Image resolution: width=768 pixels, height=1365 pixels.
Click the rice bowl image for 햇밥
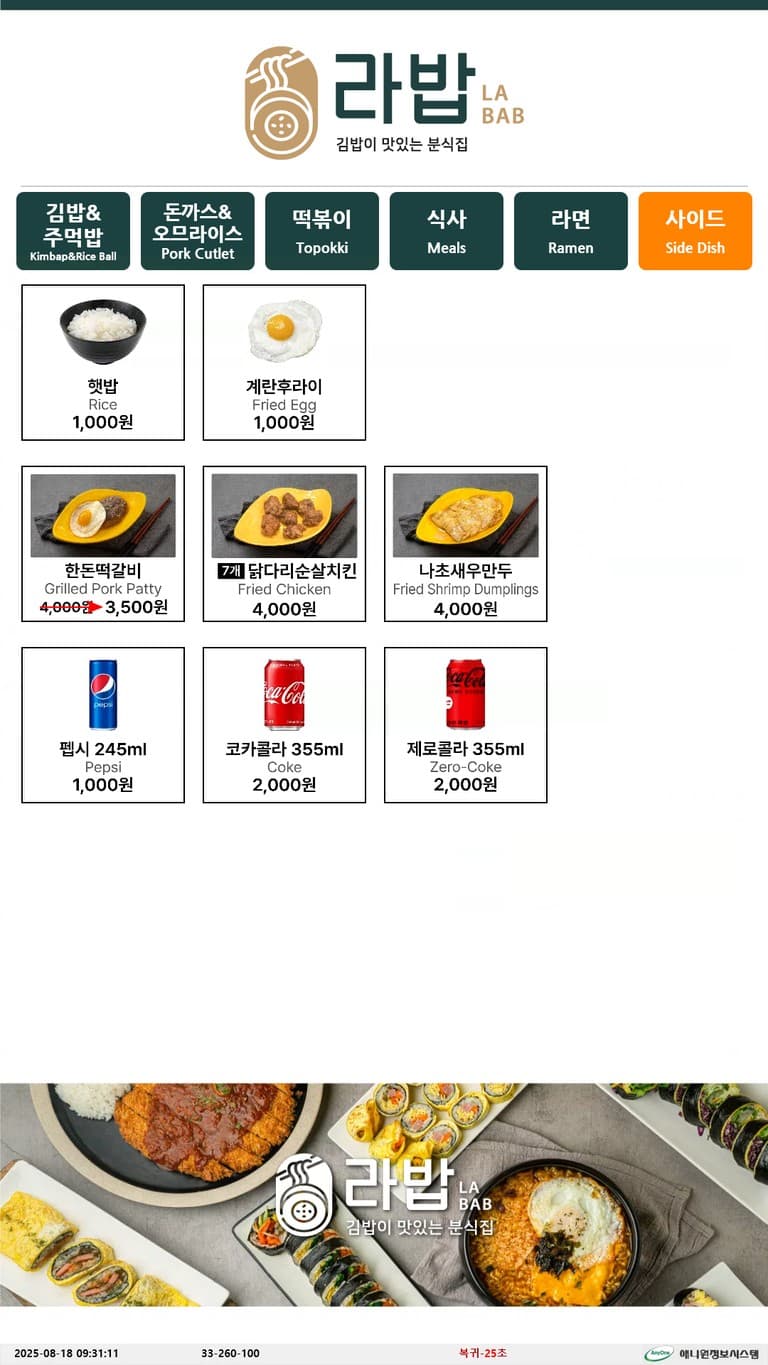pyautogui.click(x=102, y=330)
